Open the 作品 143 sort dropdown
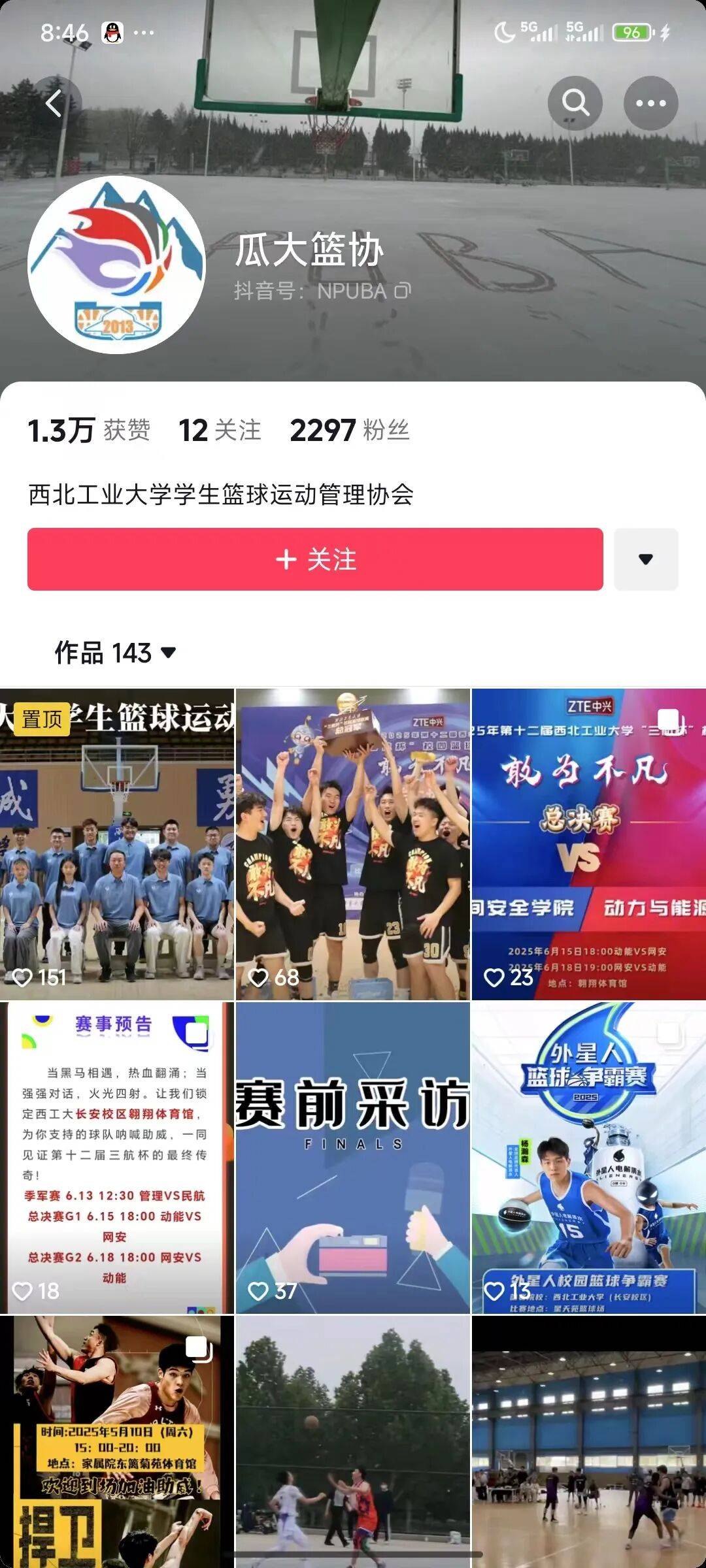This screenshot has height=1568, width=706. tap(116, 653)
